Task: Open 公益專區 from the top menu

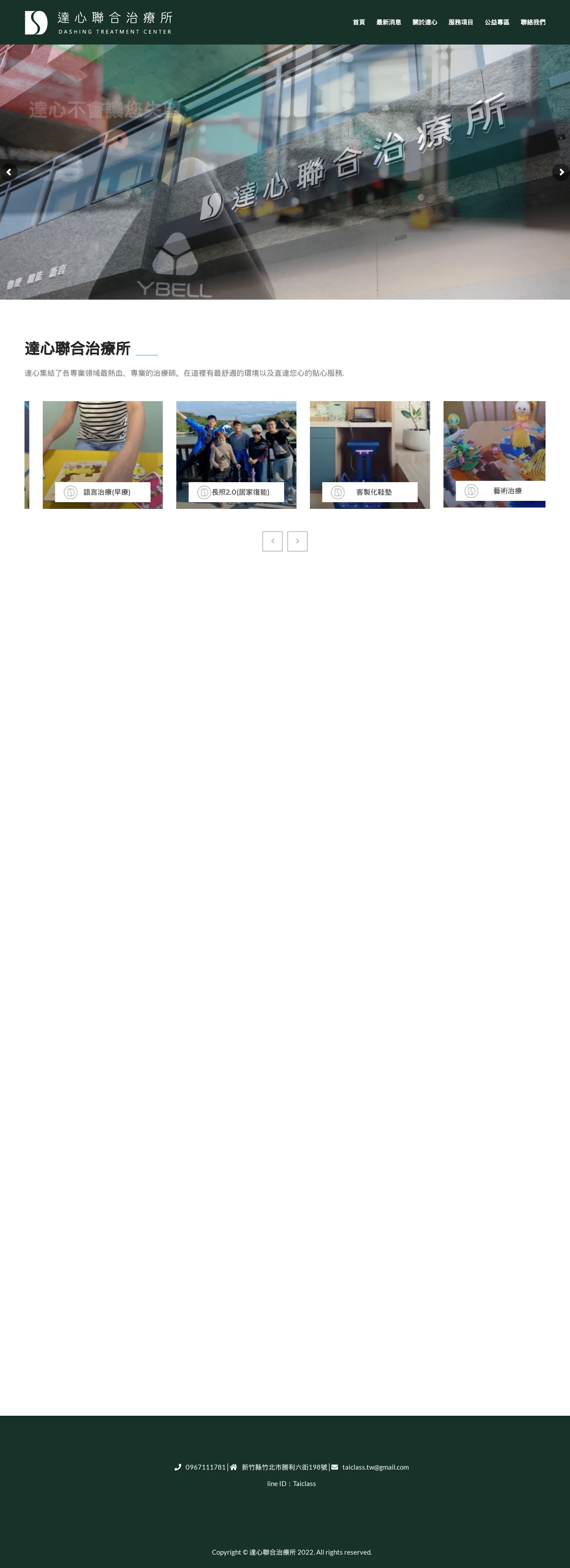Action: pos(497,23)
